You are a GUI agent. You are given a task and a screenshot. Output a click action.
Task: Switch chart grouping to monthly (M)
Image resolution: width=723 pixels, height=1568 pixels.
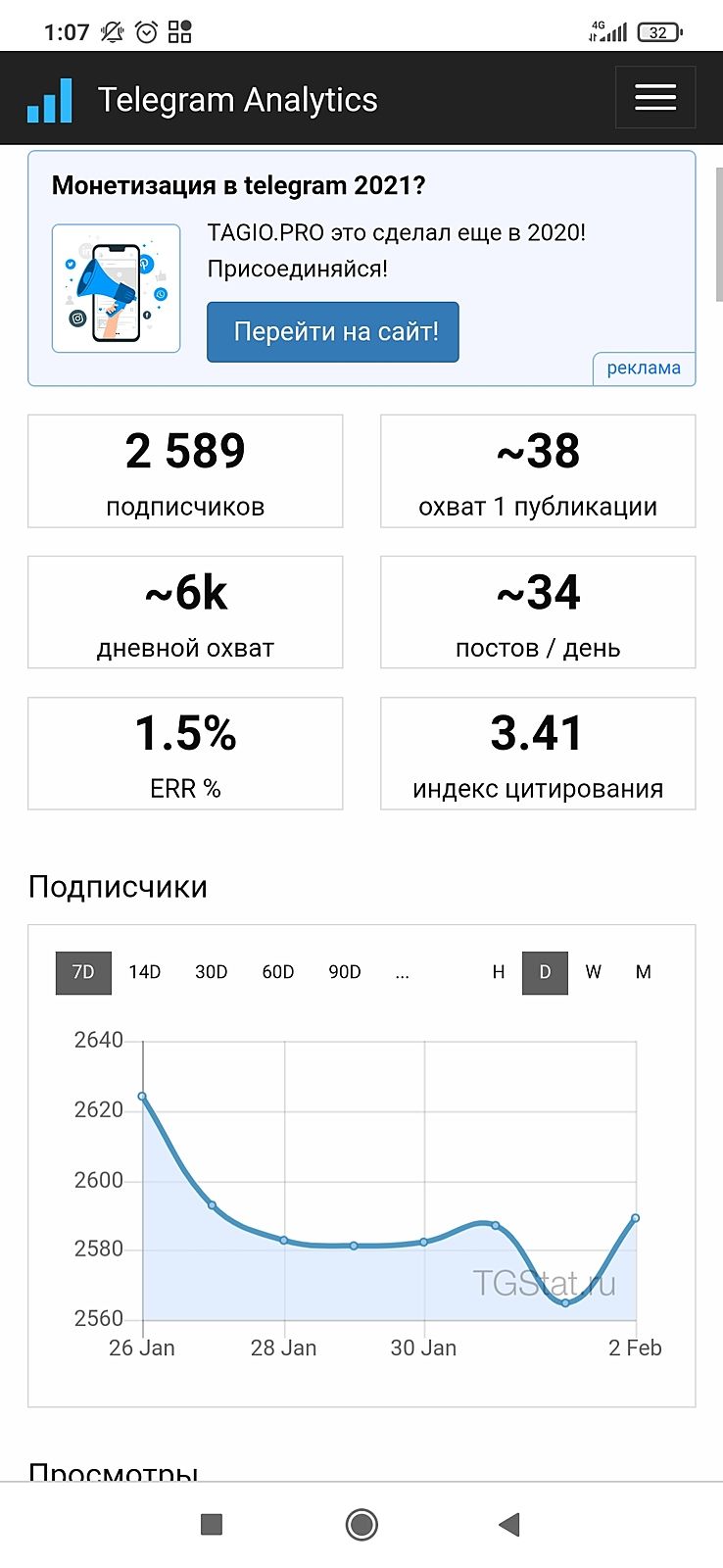click(x=643, y=972)
